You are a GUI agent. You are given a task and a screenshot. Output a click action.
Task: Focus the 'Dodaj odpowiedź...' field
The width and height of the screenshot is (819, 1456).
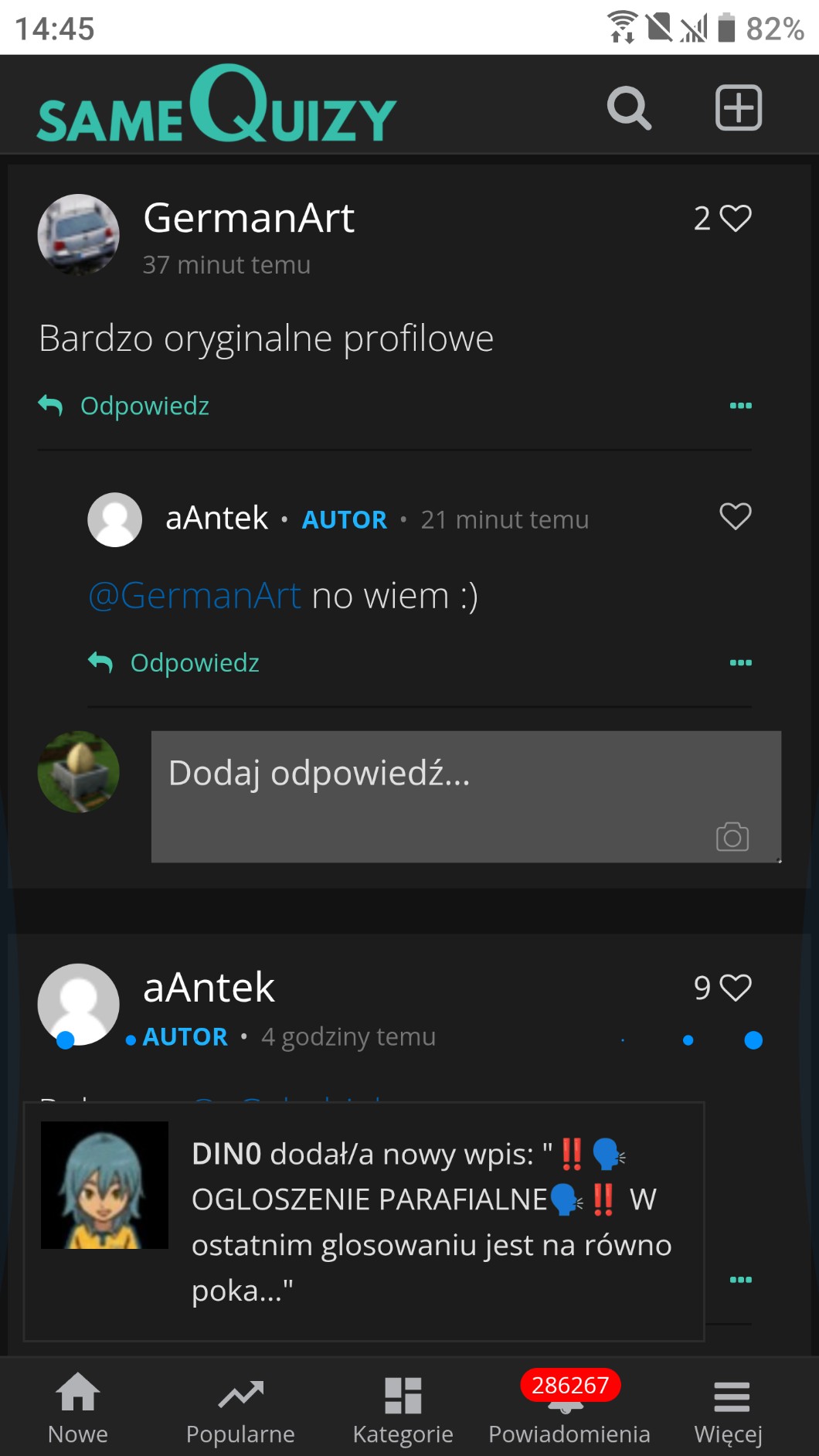coord(466,797)
